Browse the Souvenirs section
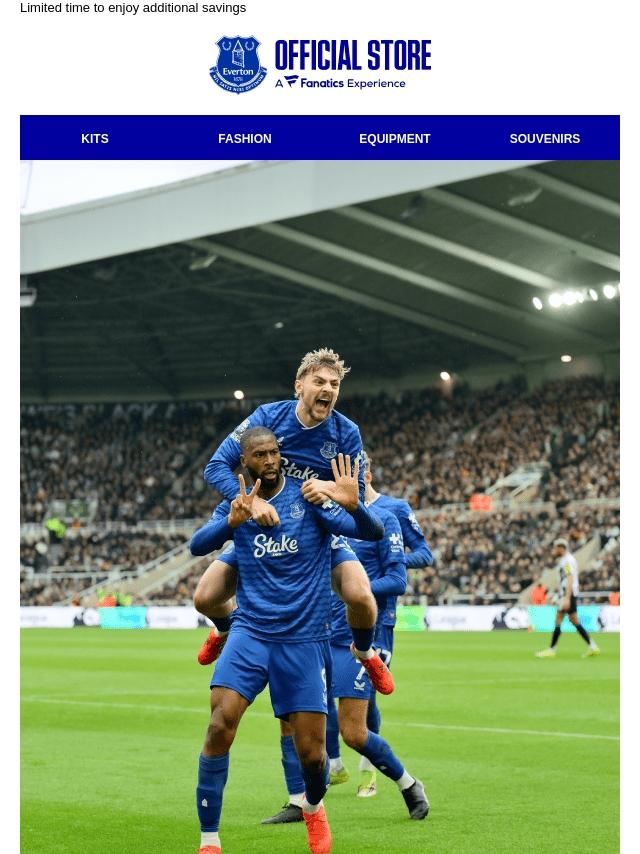 pyautogui.click(x=544, y=139)
